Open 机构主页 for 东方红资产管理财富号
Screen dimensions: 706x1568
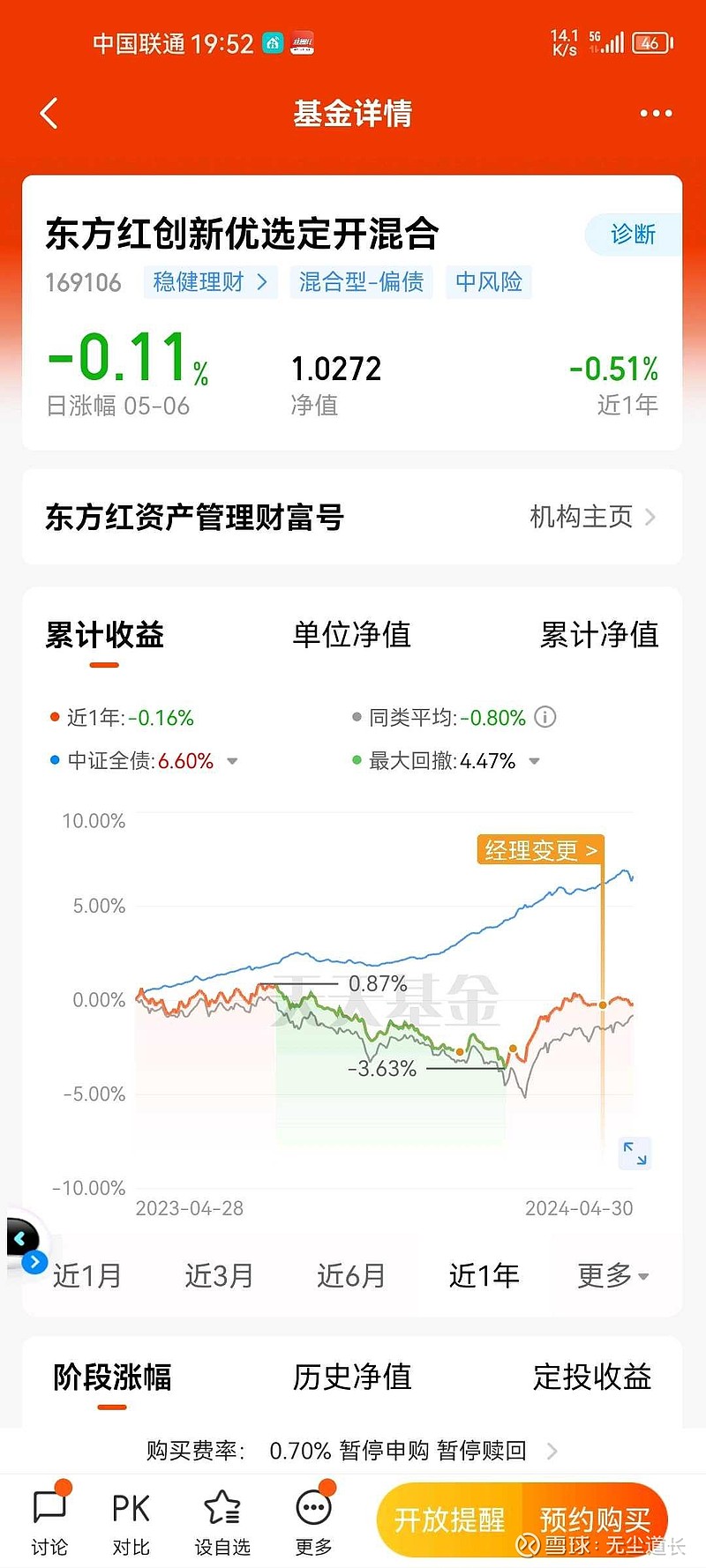592,517
